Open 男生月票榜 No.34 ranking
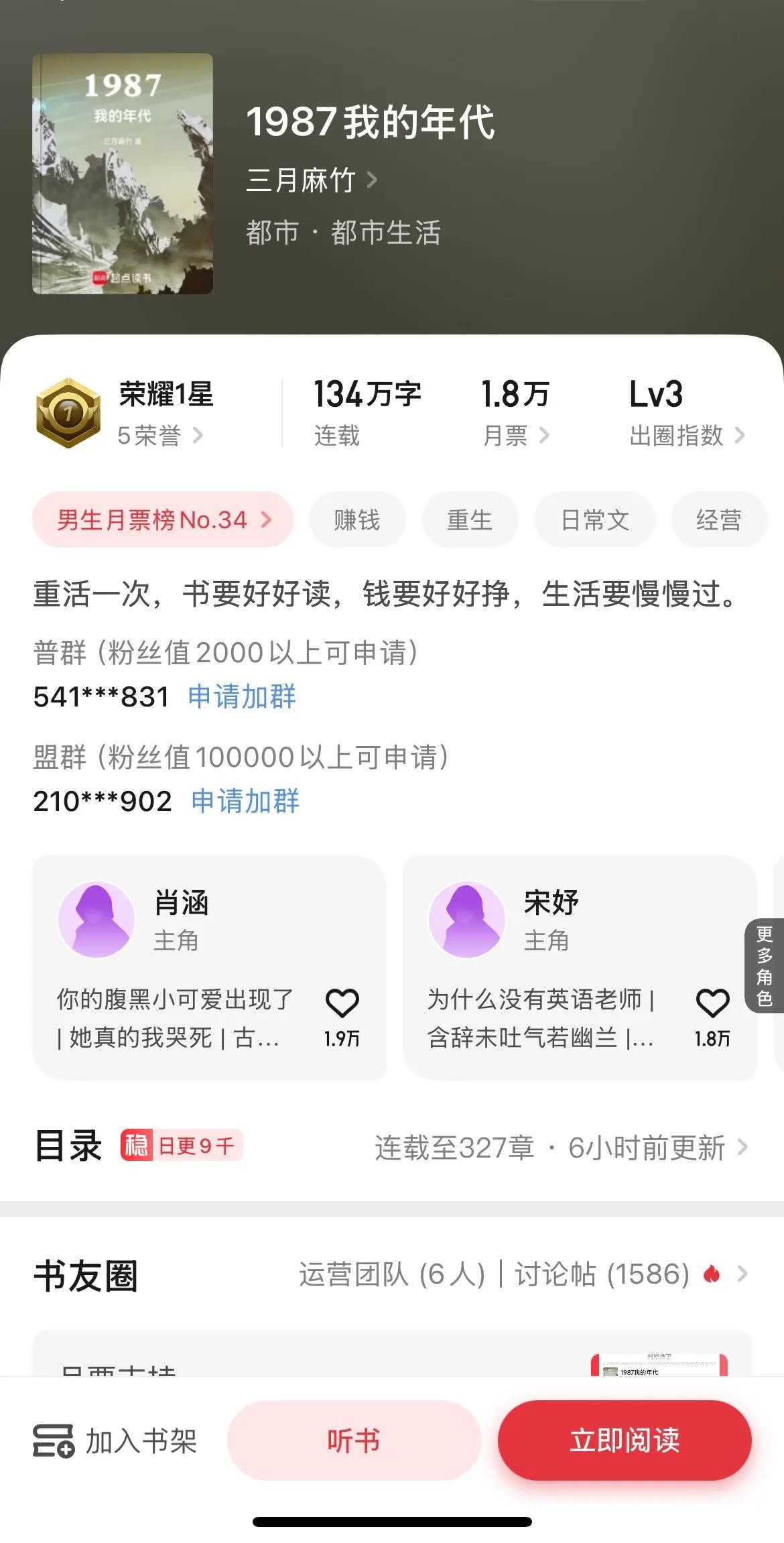This screenshot has width=784, height=1543. [x=163, y=520]
